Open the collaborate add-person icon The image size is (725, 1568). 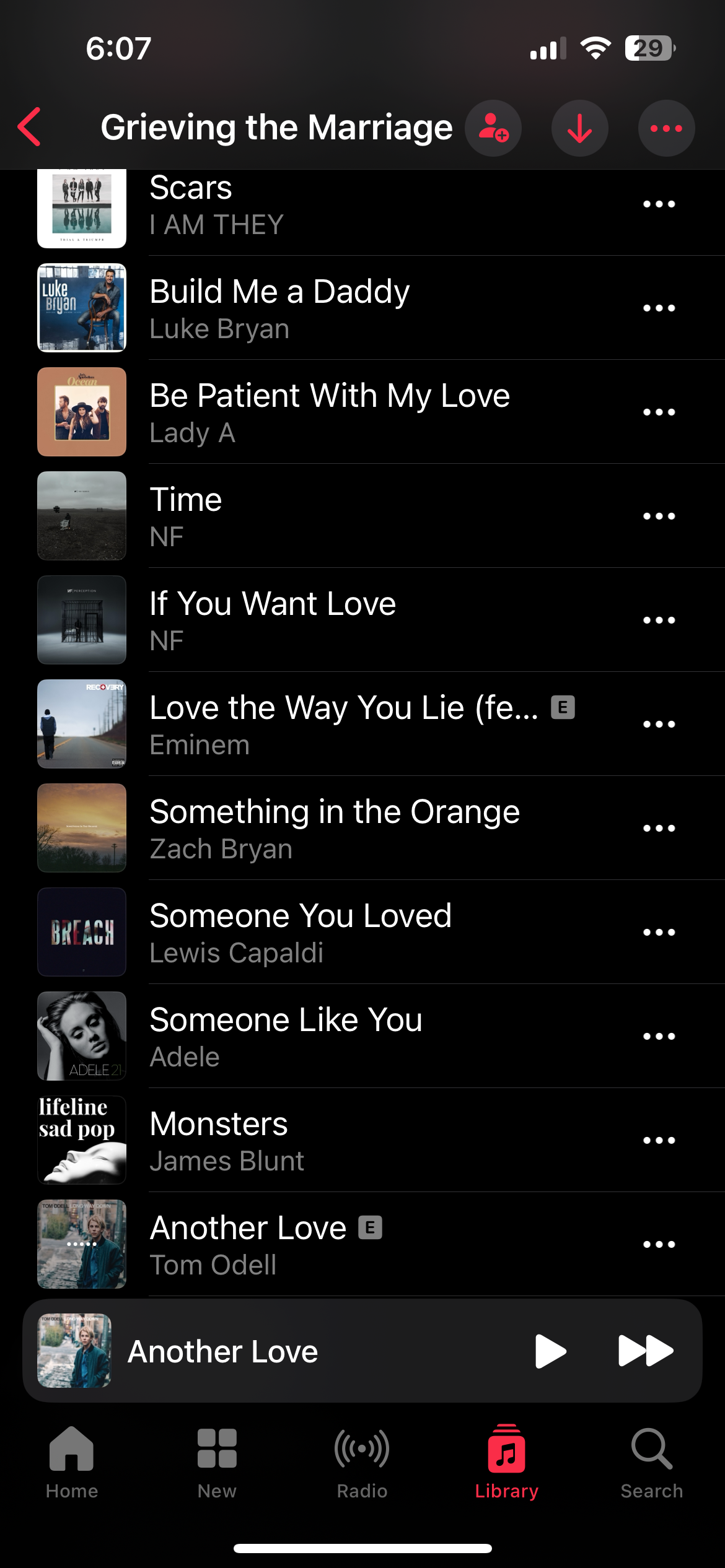(493, 128)
